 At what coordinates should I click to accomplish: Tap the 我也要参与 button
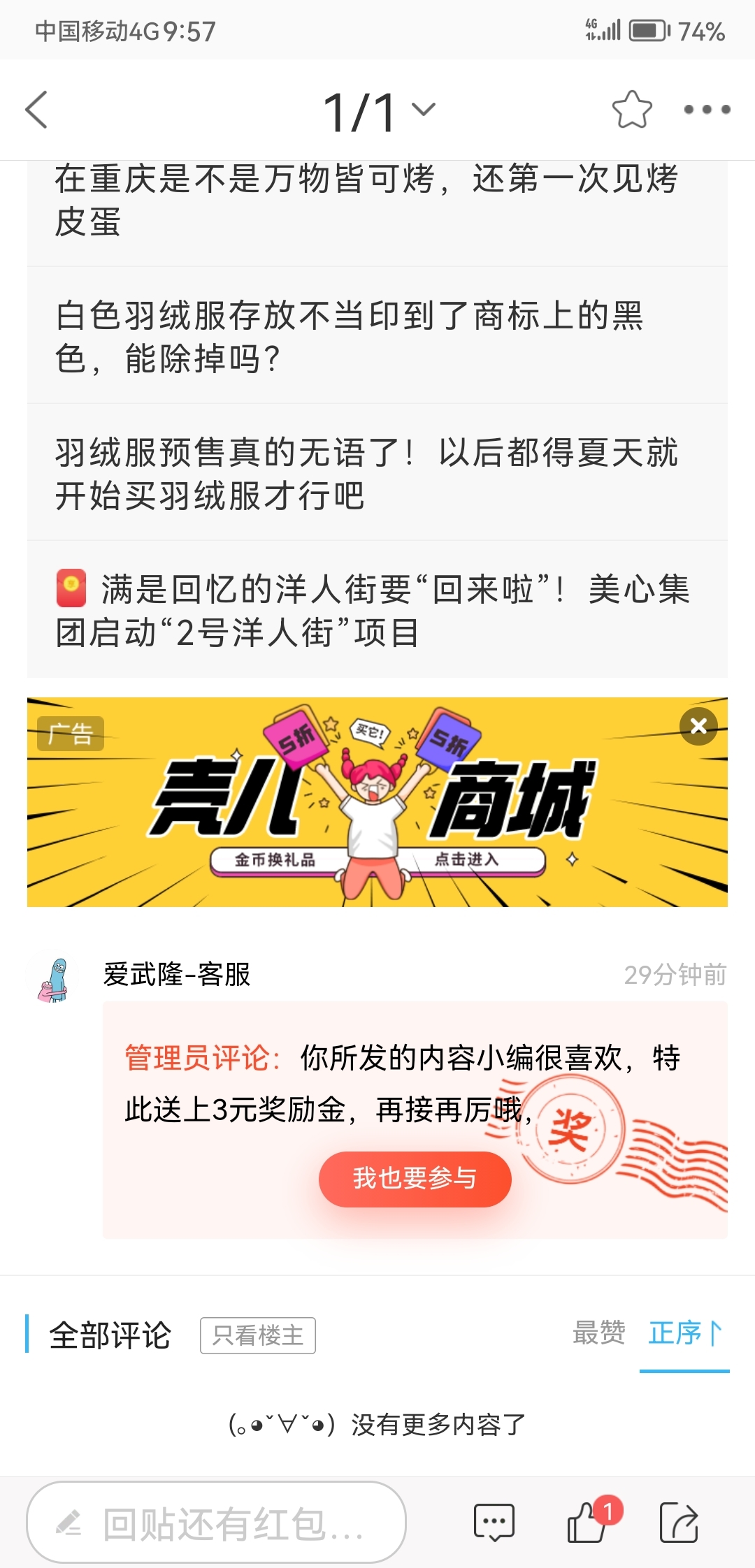click(x=415, y=1179)
